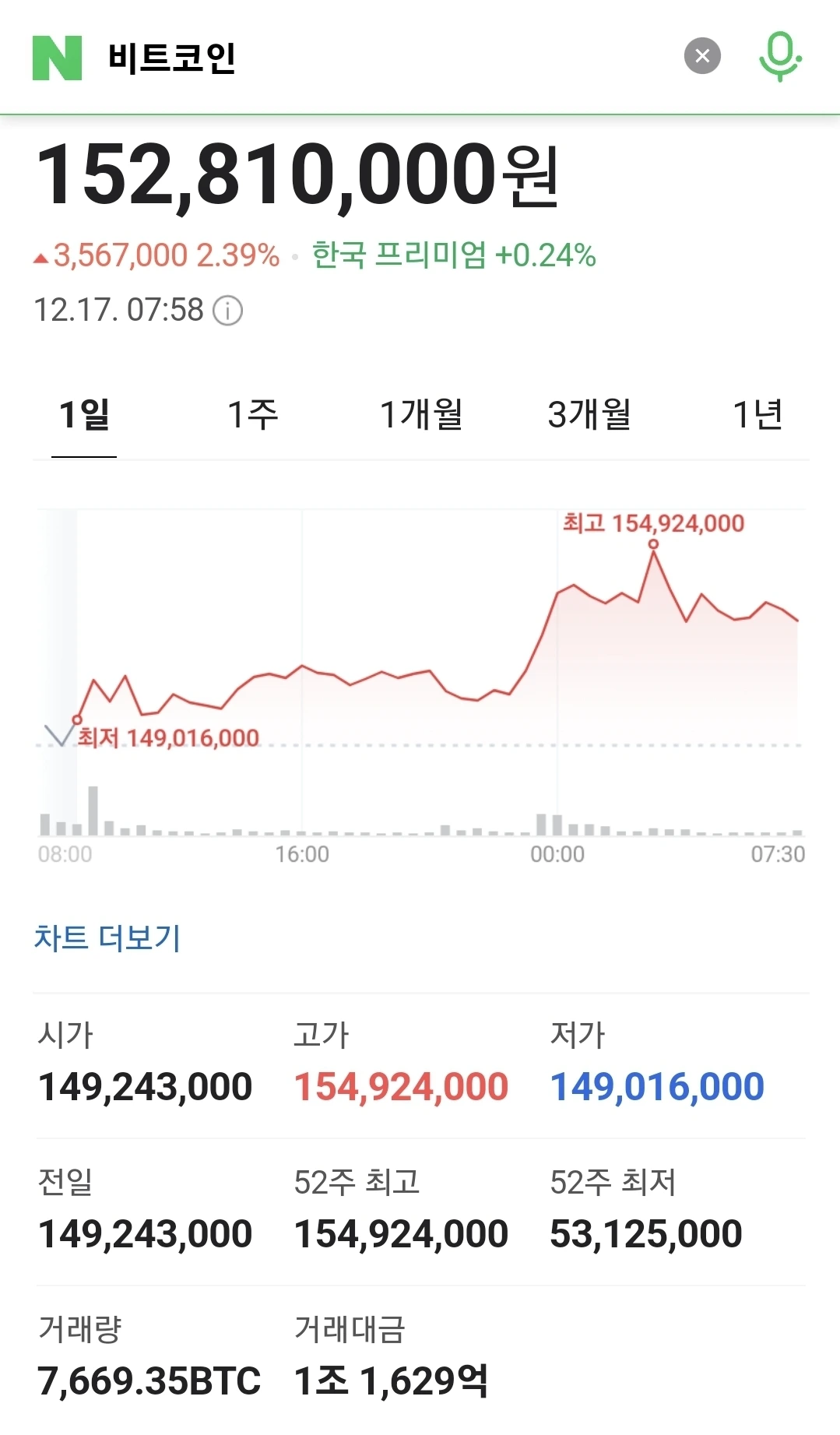The image size is (840, 1435).
Task: Open the info icon next to 12.17. 07:58
Action: point(228,311)
